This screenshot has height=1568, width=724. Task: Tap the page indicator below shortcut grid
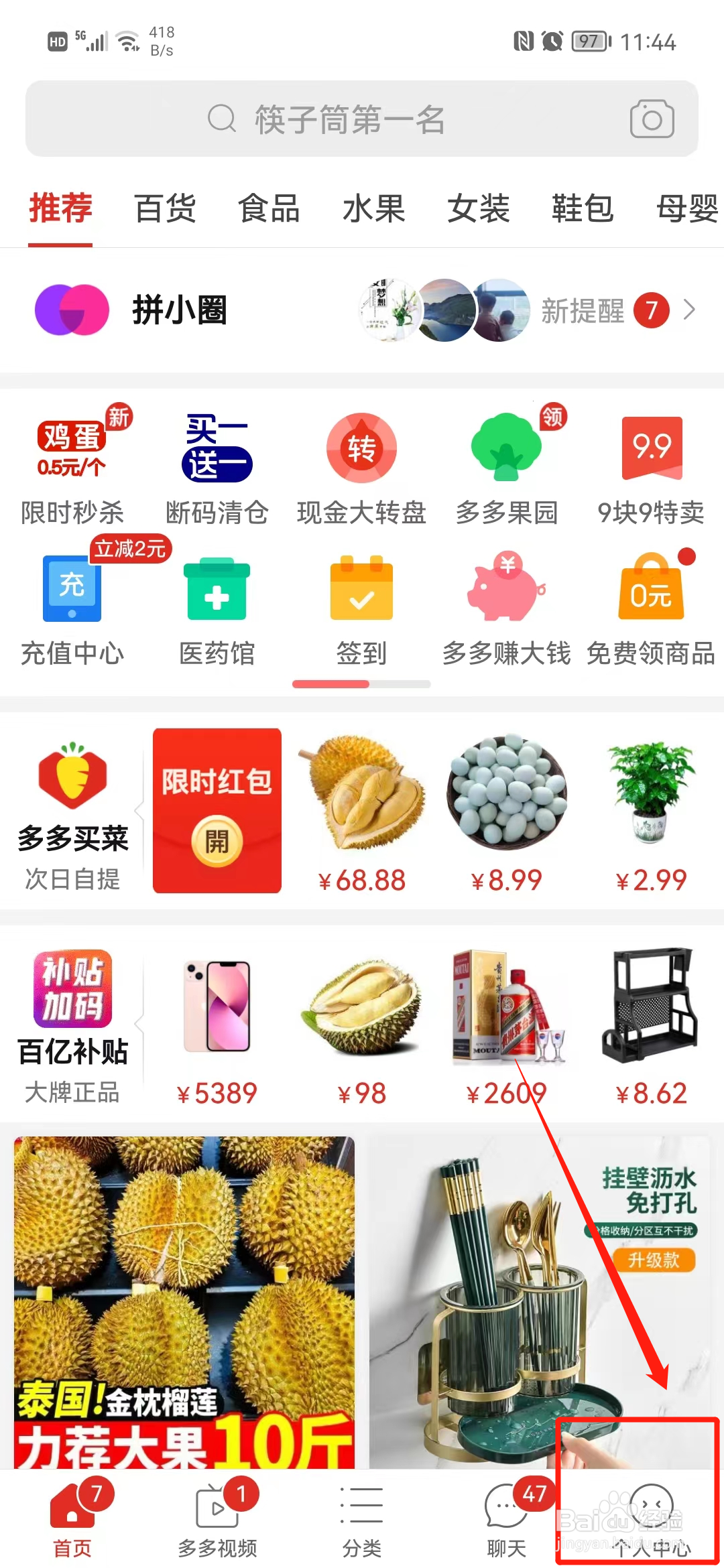tap(361, 684)
